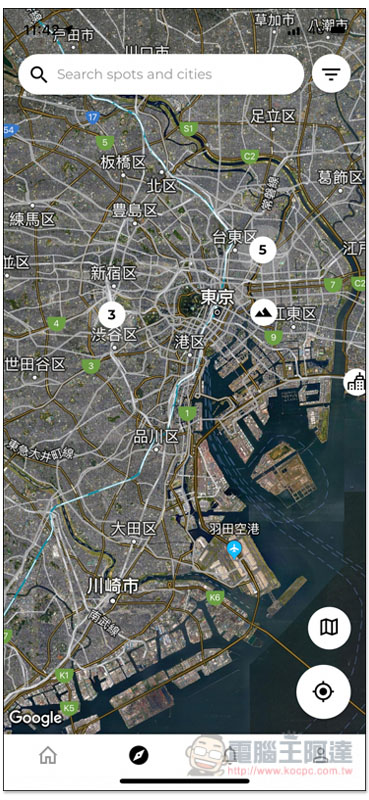This screenshot has height=800, width=369.
Task: Go to the Home tab
Action: click(x=48, y=755)
